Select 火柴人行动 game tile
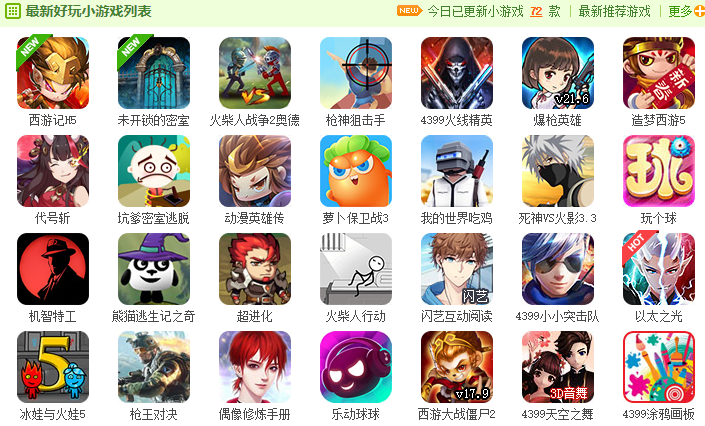Viewport: 705px width, 426px height. click(x=355, y=269)
